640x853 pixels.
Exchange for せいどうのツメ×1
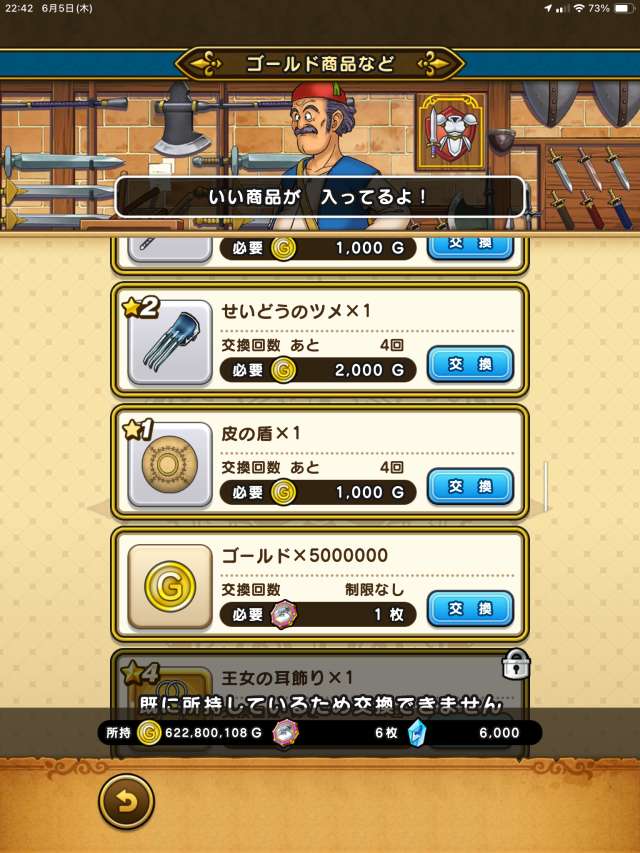pos(470,364)
